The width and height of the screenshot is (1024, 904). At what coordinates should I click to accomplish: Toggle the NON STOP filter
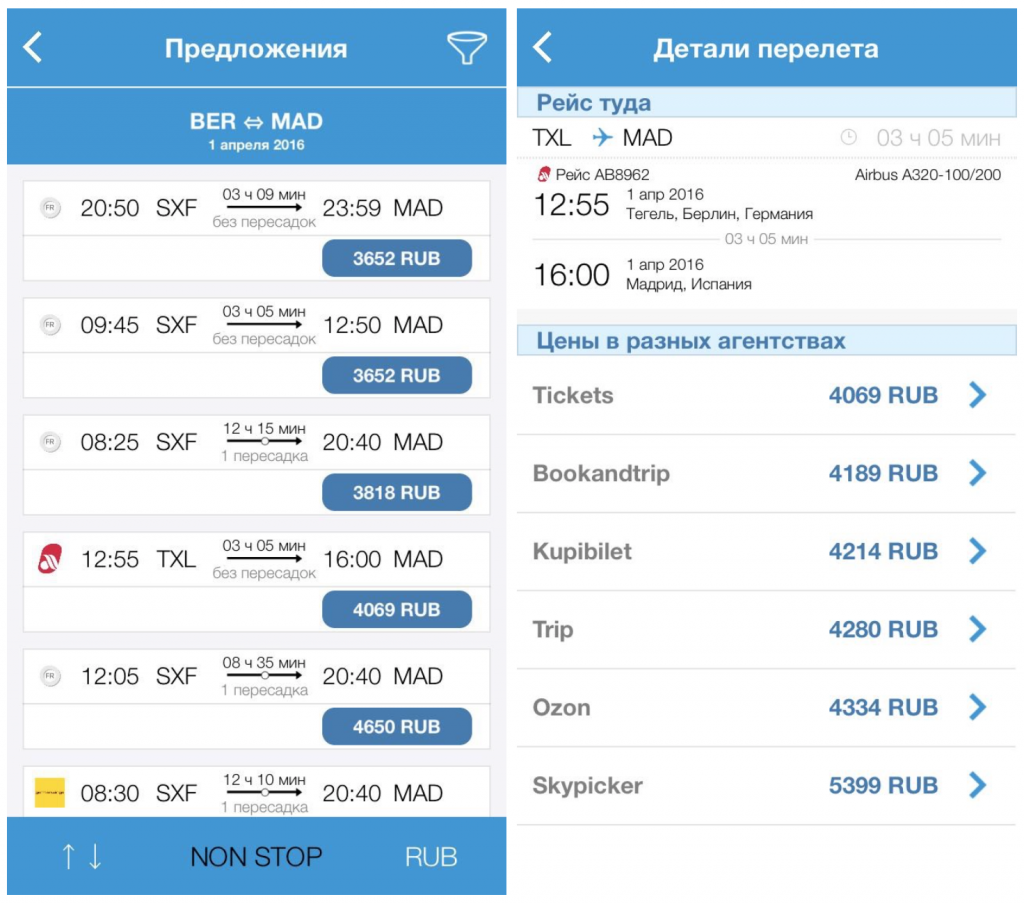click(256, 857)
